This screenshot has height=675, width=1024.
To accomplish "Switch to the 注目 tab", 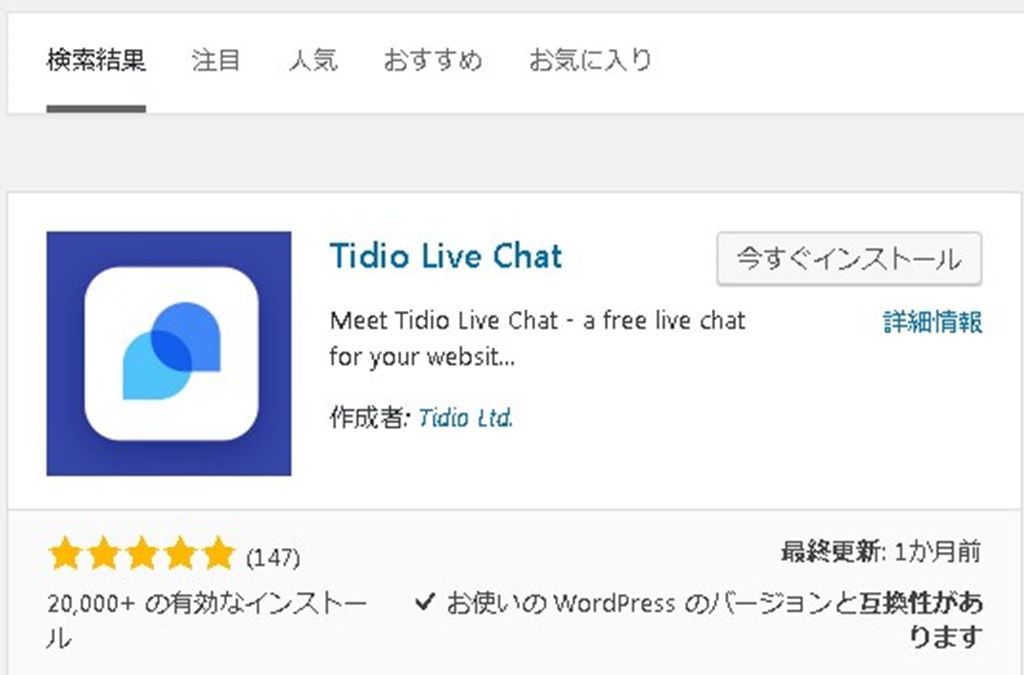I will 216,61.
